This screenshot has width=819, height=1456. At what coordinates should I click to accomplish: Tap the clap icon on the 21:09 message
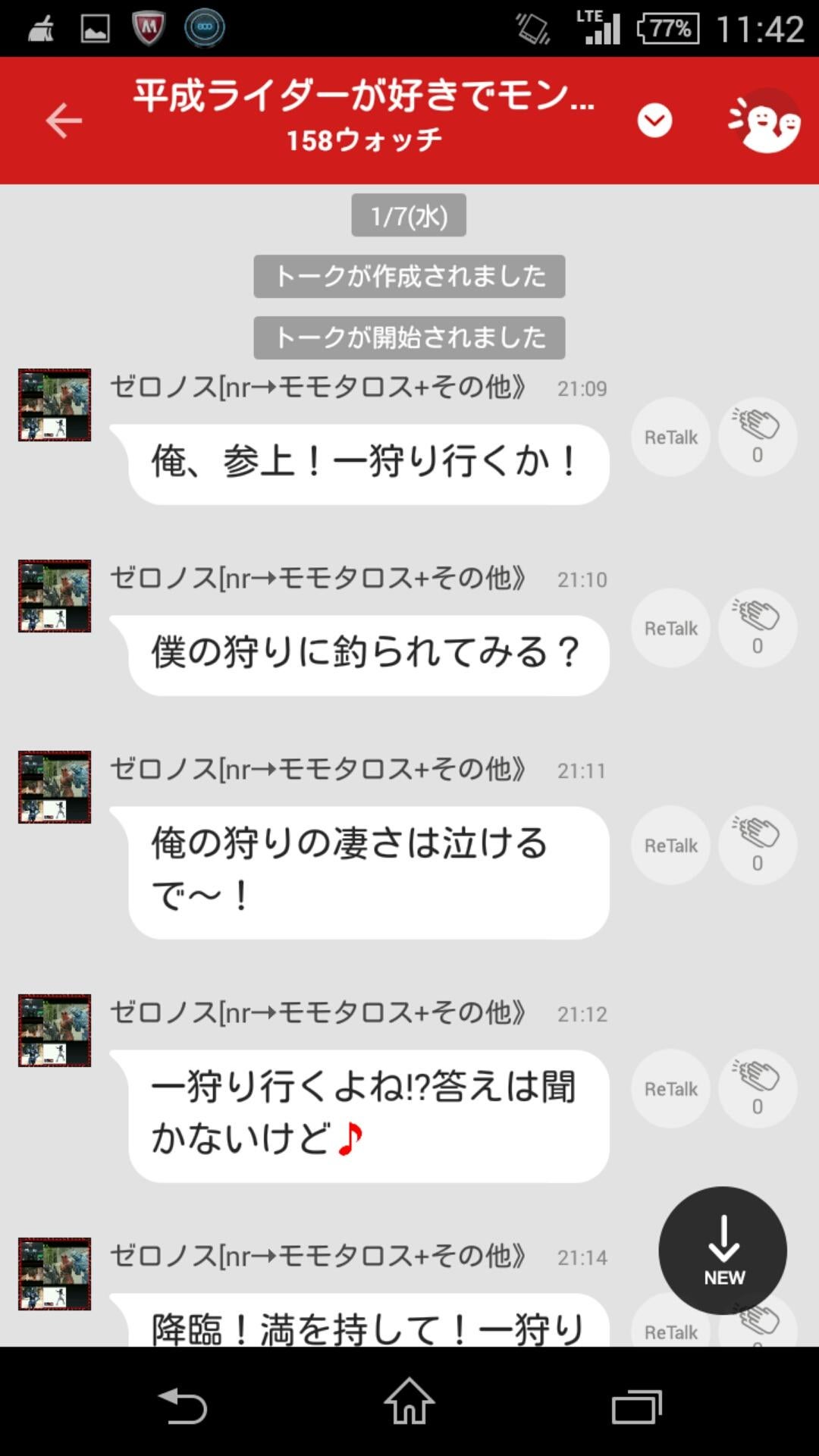(756, 435)
